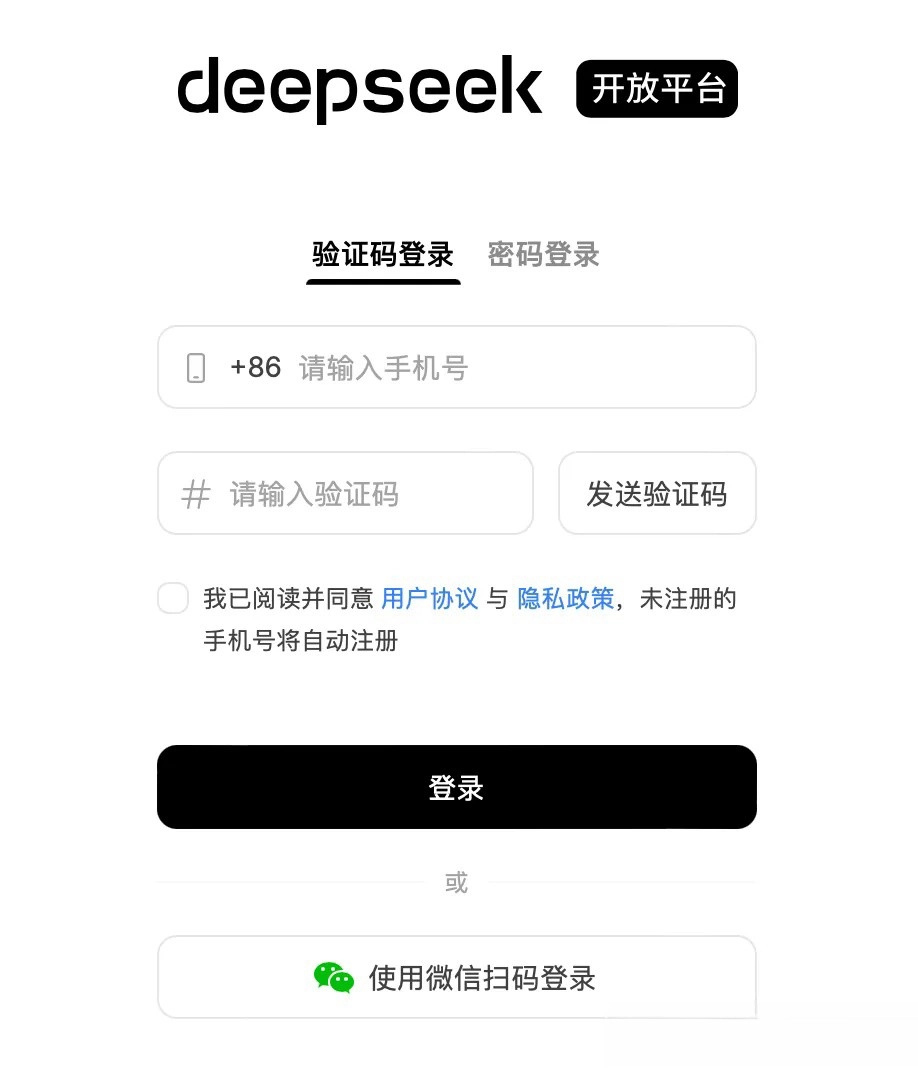The width and height of the screenshot is (918, 1068).
Task: Switch to the 密码登录 tab
Action: pyautogui.click(x=543, y=255)
